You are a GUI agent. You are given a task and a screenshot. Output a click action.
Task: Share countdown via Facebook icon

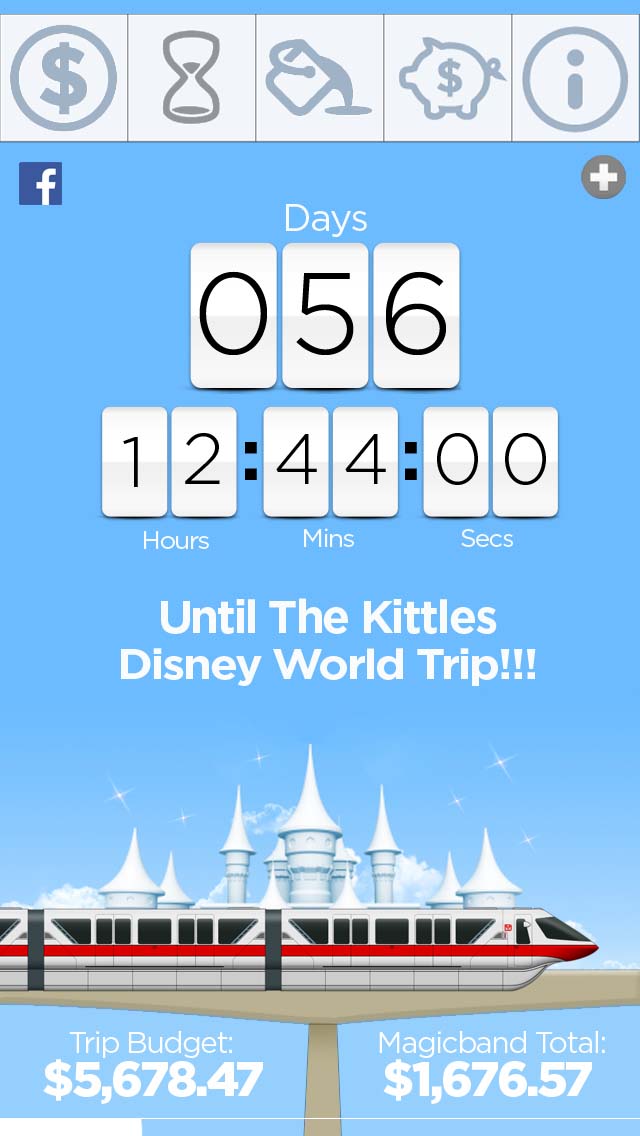41,183
